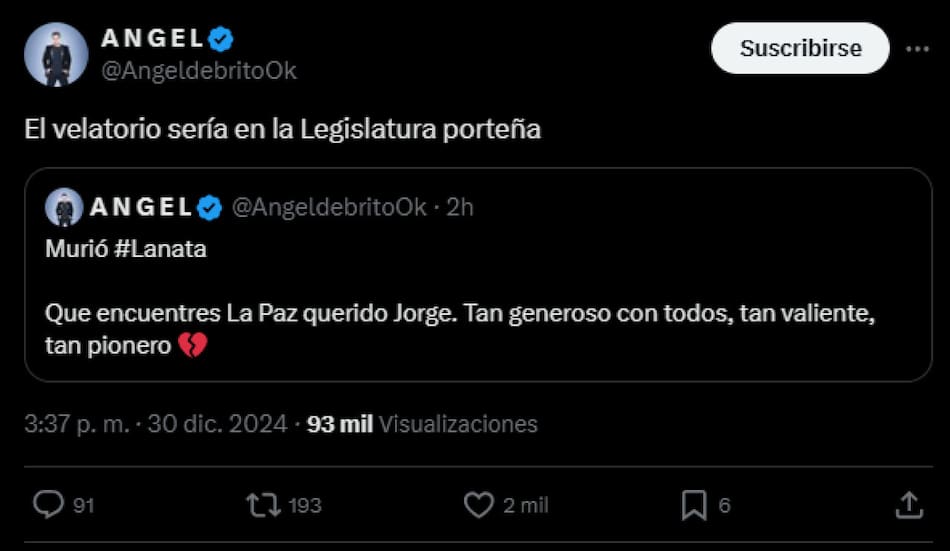Share the post via the share icon
Screen dimensions: 950x551
pos(908,505)
